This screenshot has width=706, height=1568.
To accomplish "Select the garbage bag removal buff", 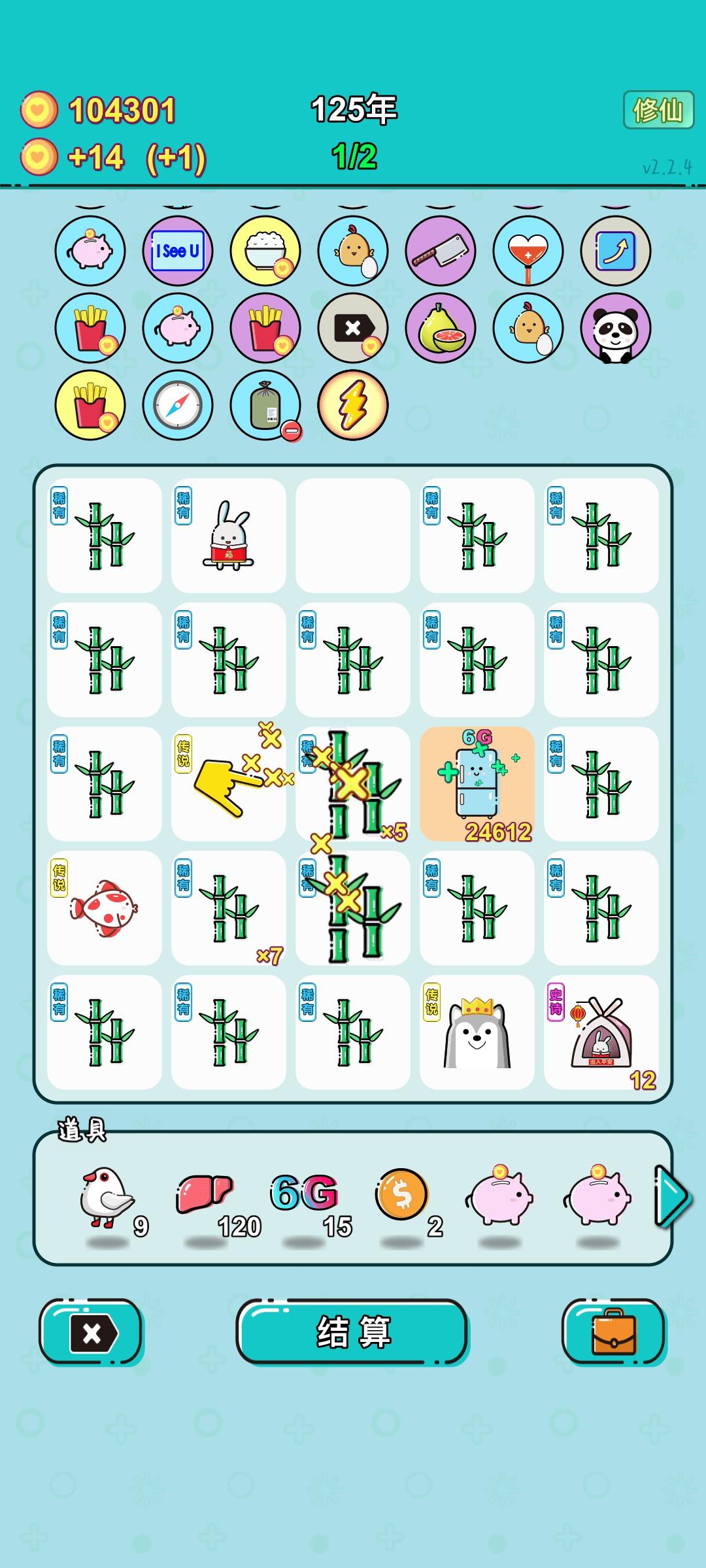I will (x=265, y=405).
